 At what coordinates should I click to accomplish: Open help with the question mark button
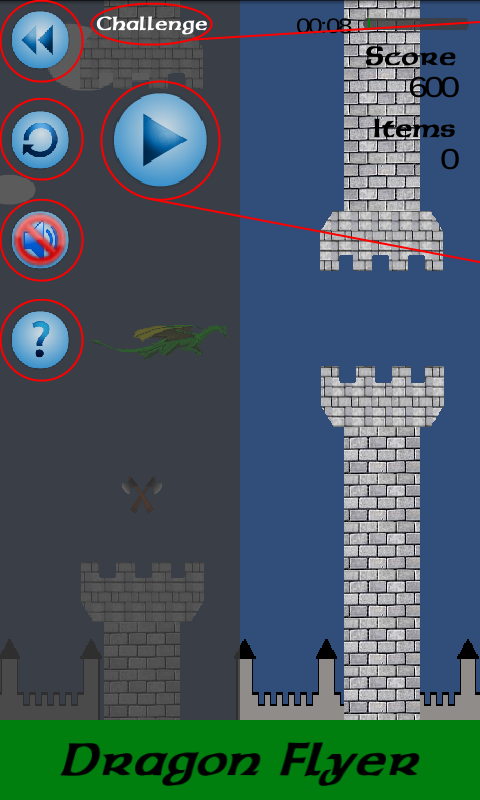click(x=40, y=340)
